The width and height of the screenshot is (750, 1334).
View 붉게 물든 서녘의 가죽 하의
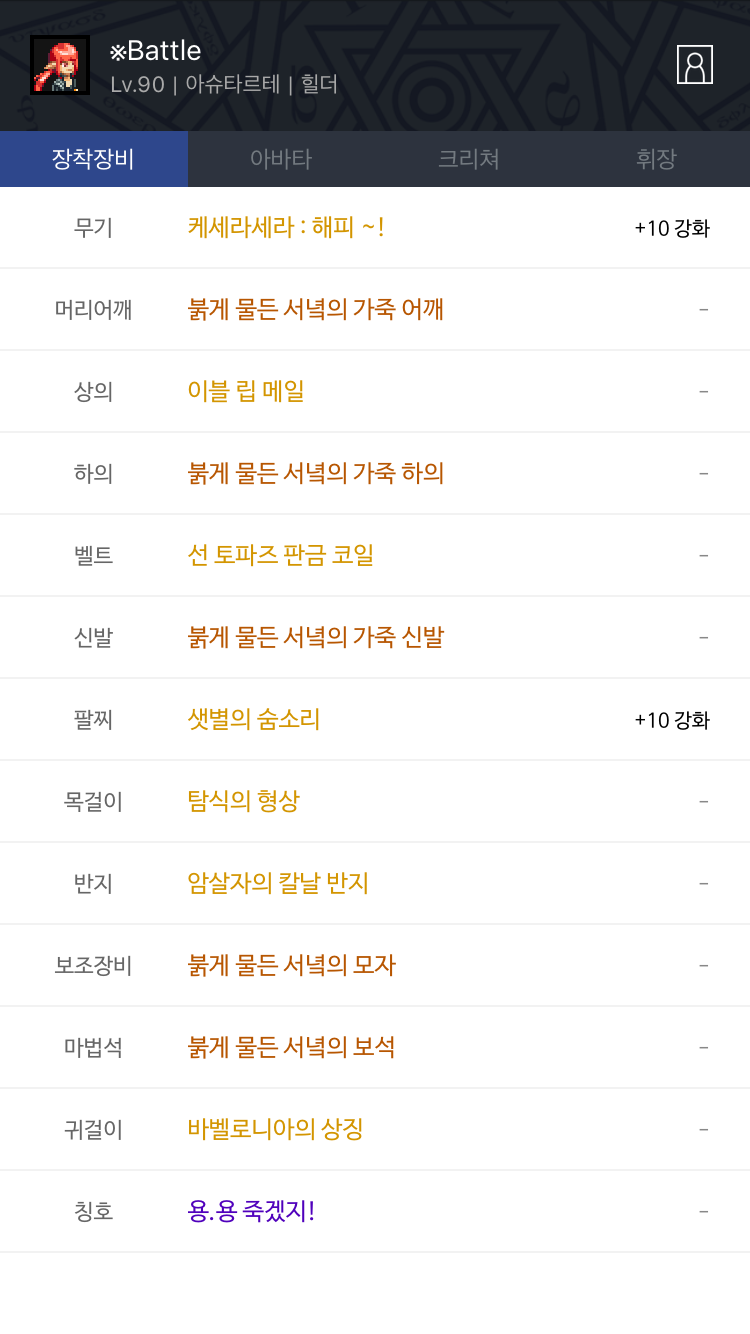[x=316, y=474]
